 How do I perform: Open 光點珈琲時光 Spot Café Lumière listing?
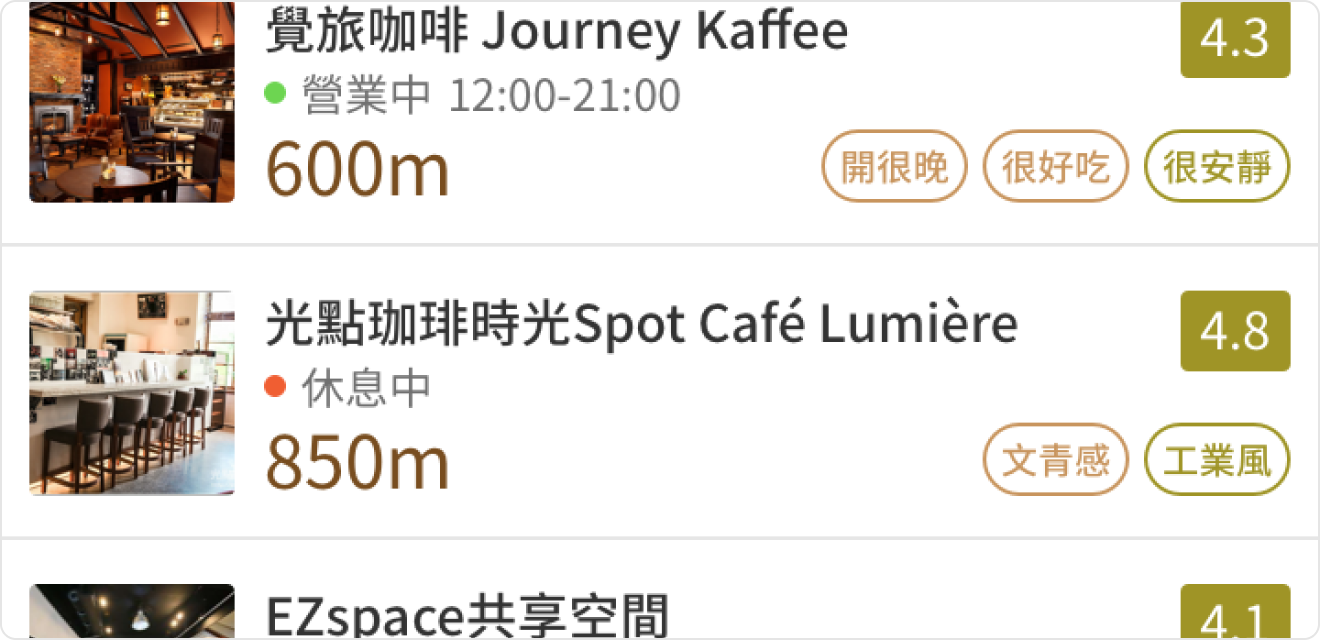[640, 324]
